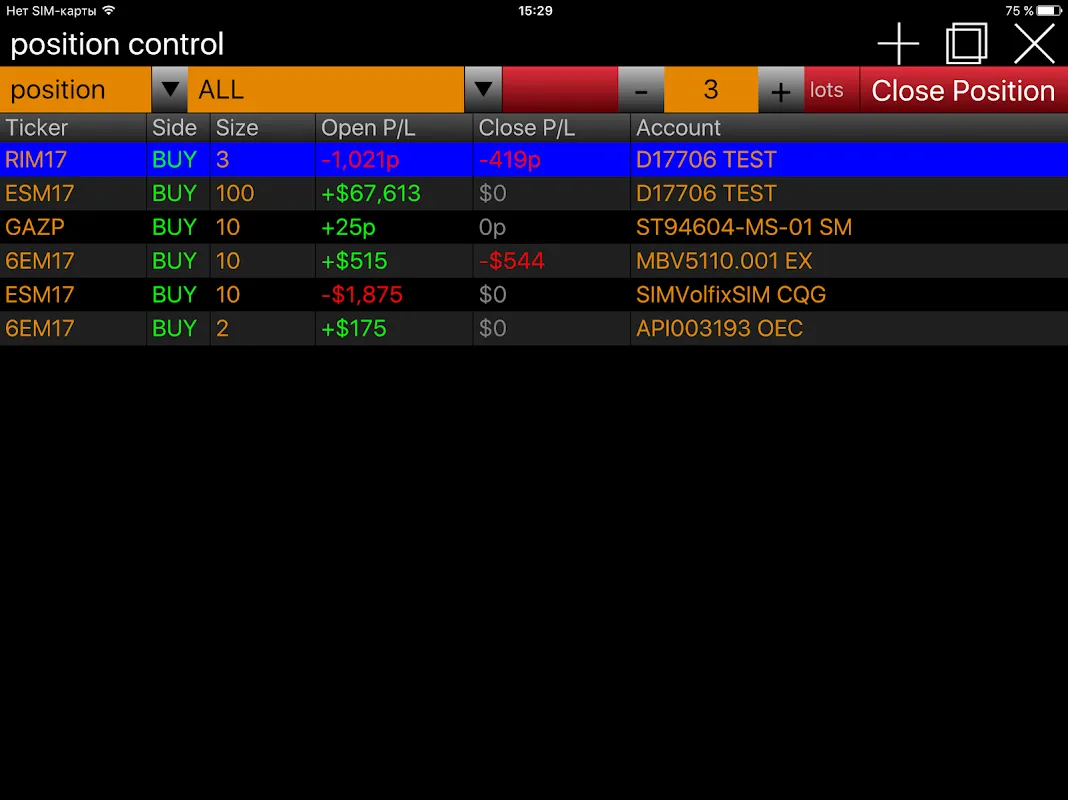Viewport: 1068px width, 800px height.
Task: Increase lot quantity with the plus button
Action: pyautogui.click(x=781, y=91)
